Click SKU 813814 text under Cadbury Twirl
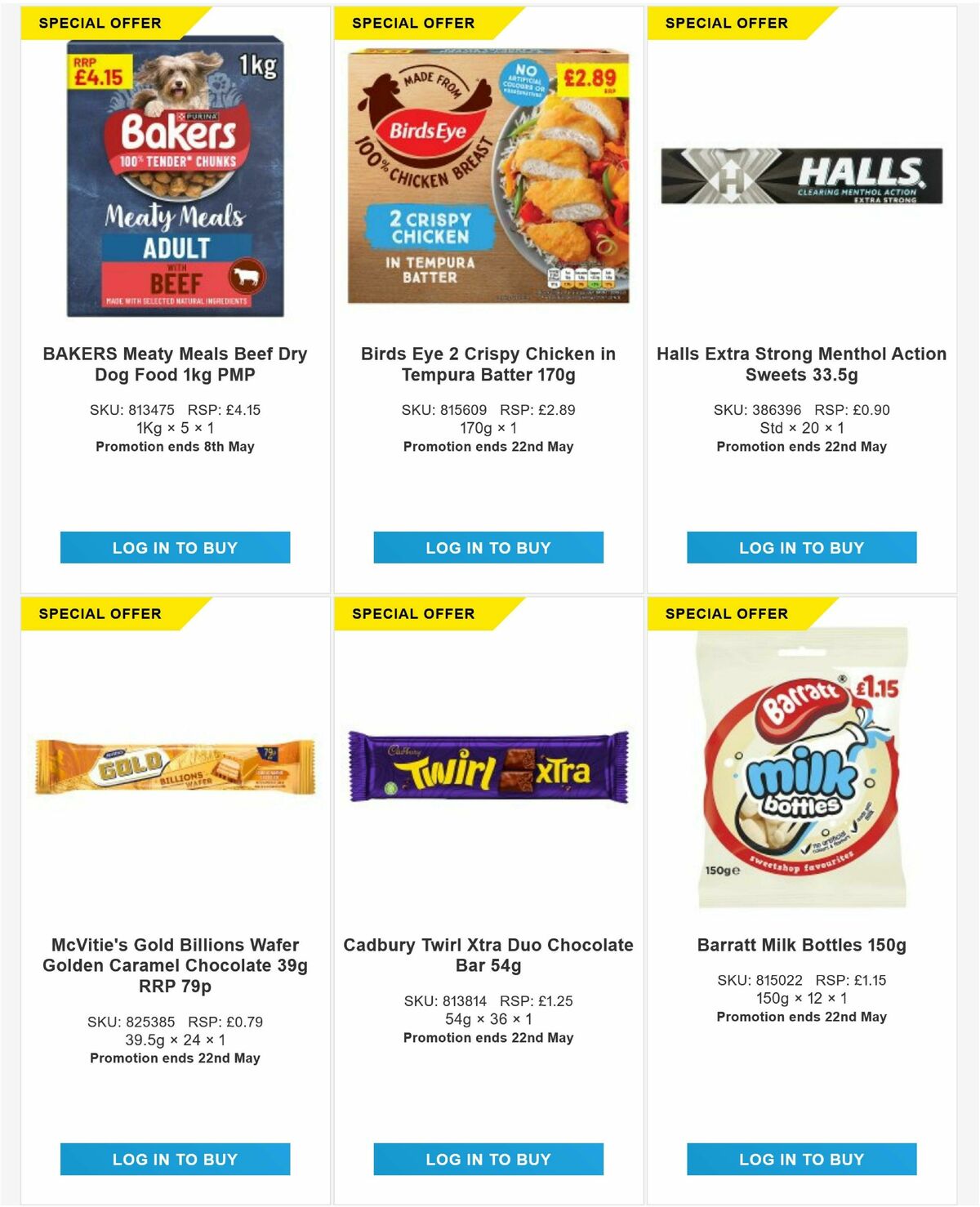This screenshot has height=1207, width=980. (448, 1000)
